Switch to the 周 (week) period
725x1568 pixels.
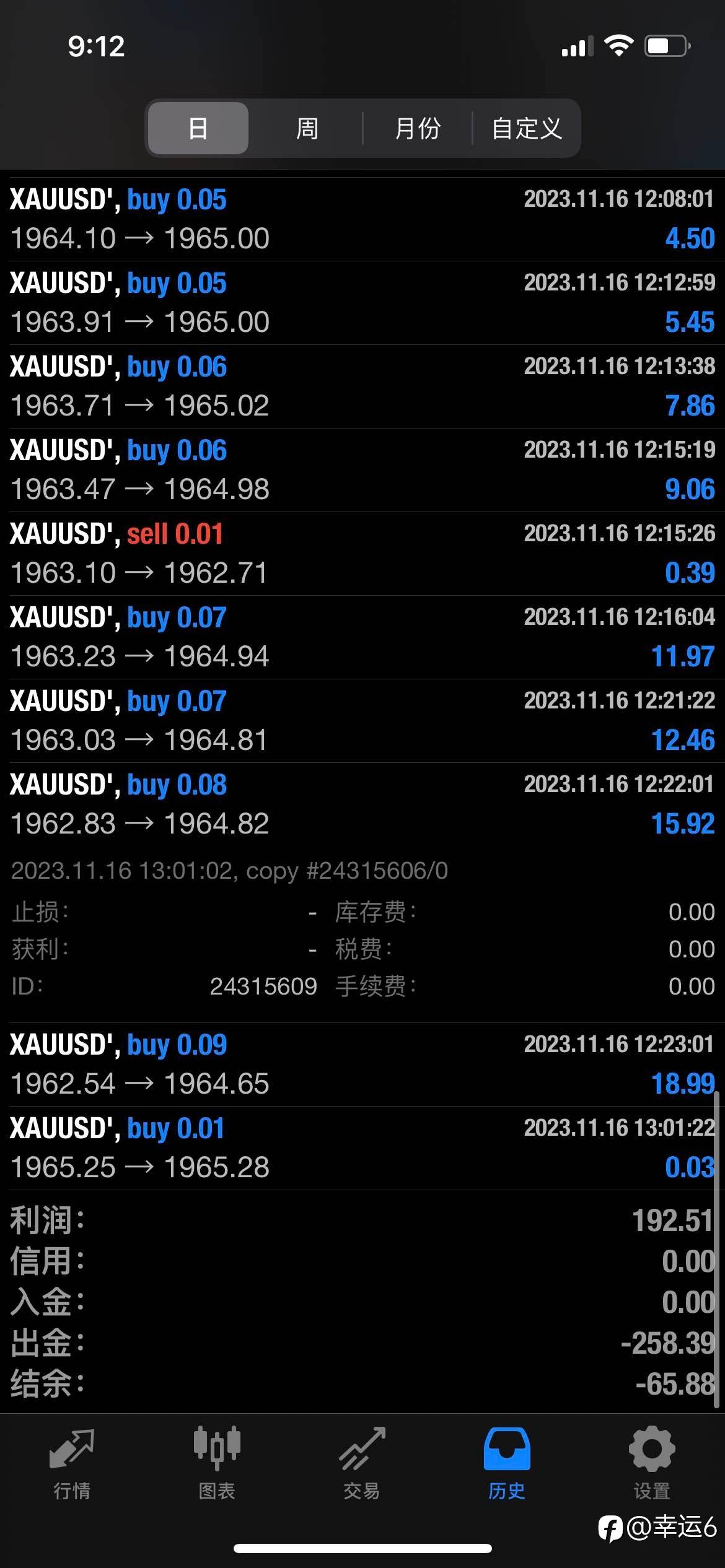click(307, 128)
